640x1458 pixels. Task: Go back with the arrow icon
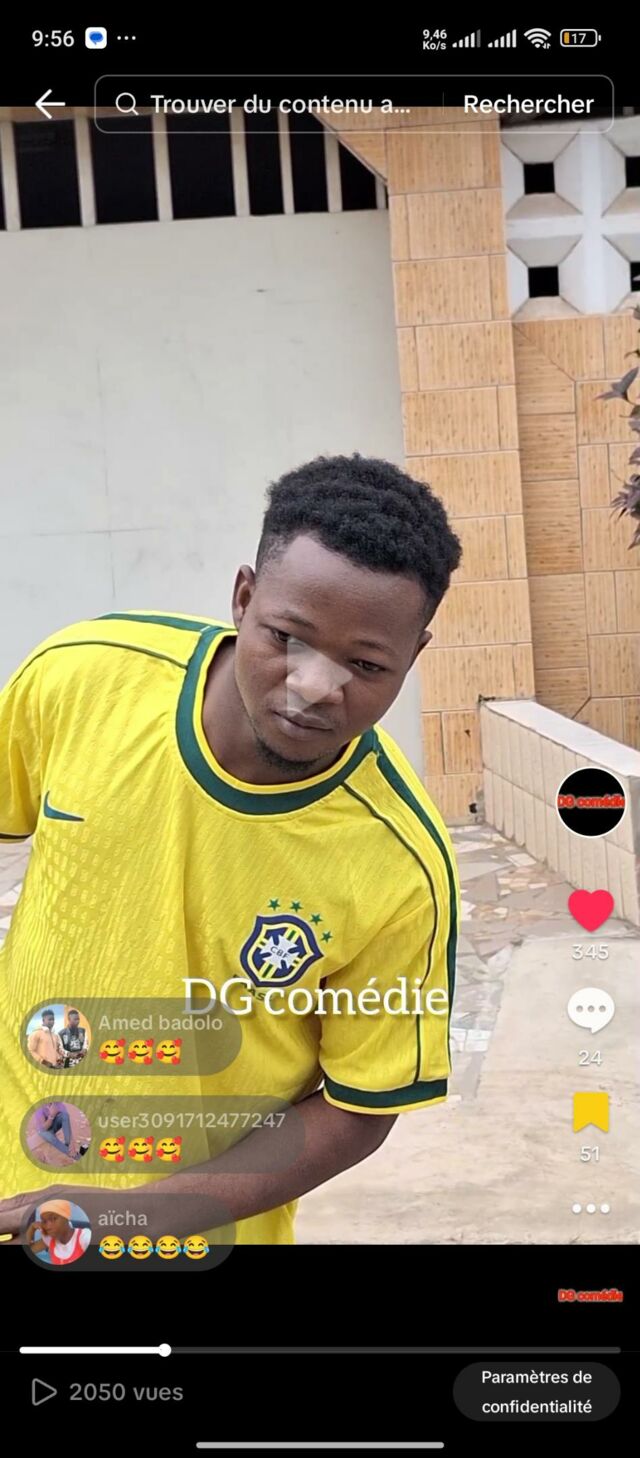49,103
